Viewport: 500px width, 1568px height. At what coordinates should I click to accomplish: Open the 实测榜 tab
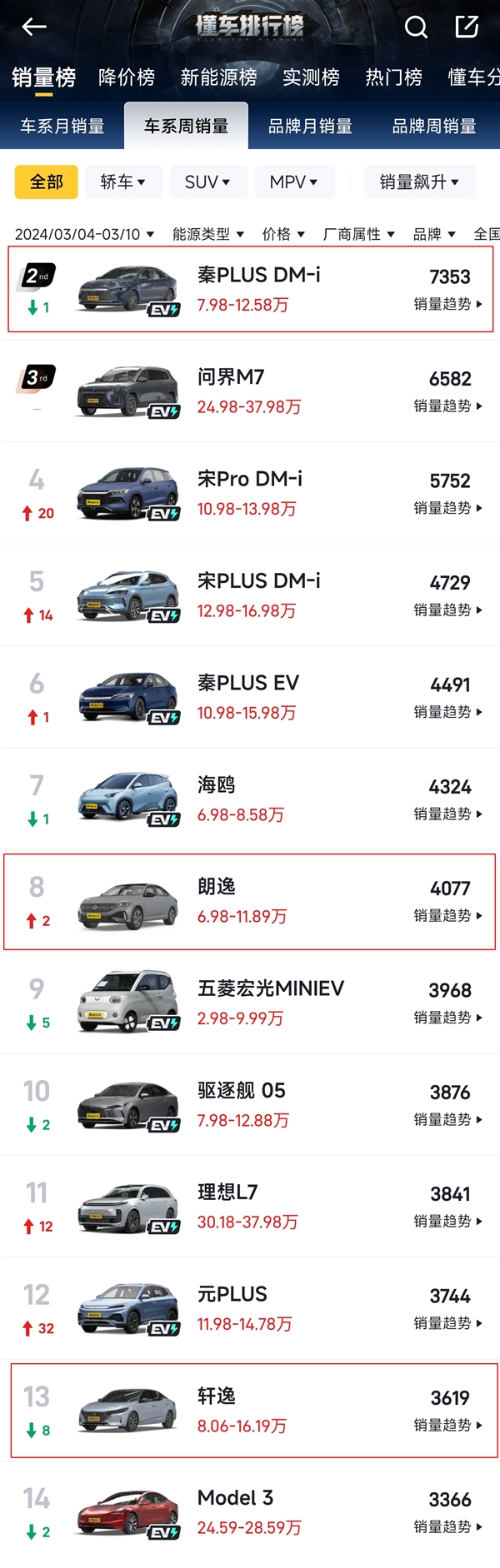[311, 77]
